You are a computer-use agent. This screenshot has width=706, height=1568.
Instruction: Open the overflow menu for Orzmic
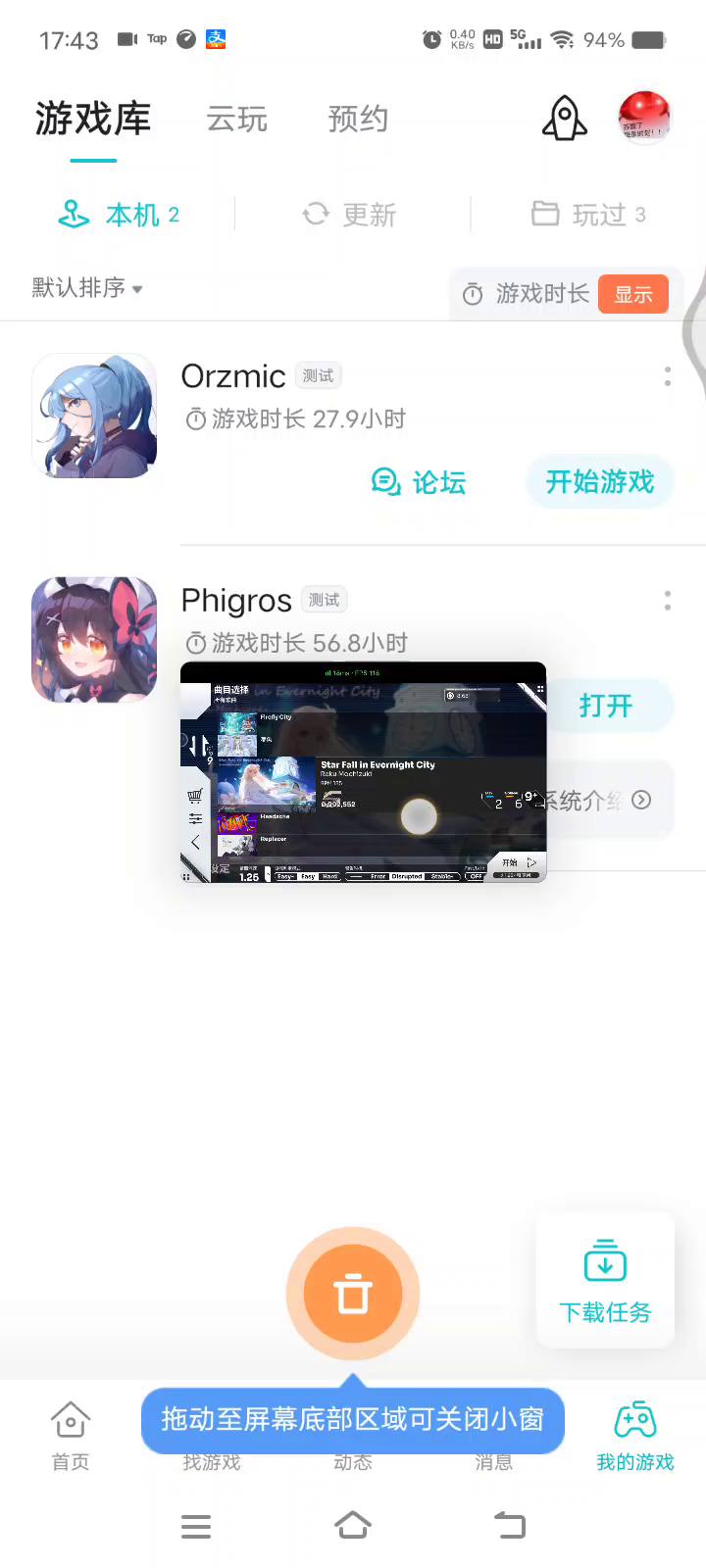click(668, 376)
